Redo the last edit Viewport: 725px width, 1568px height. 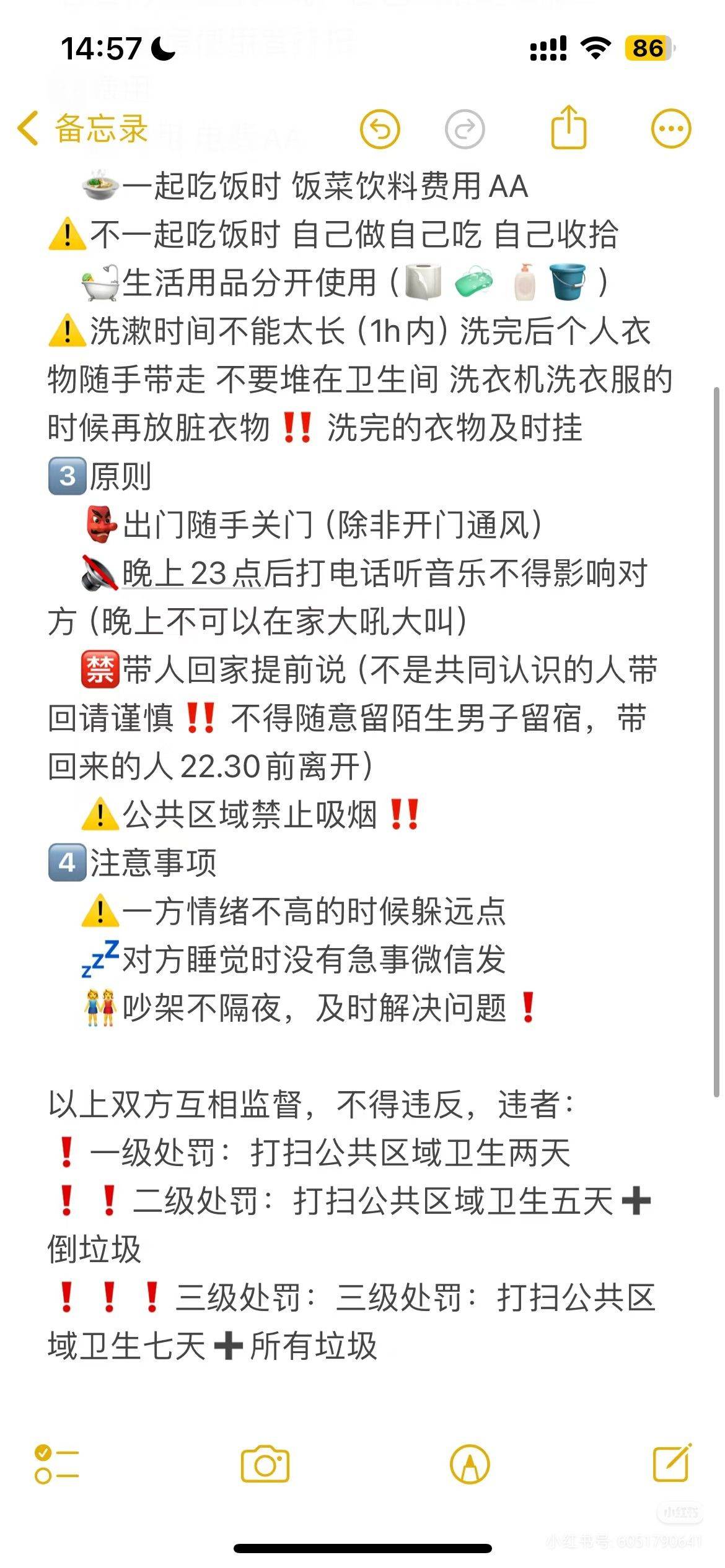[465, 129]
